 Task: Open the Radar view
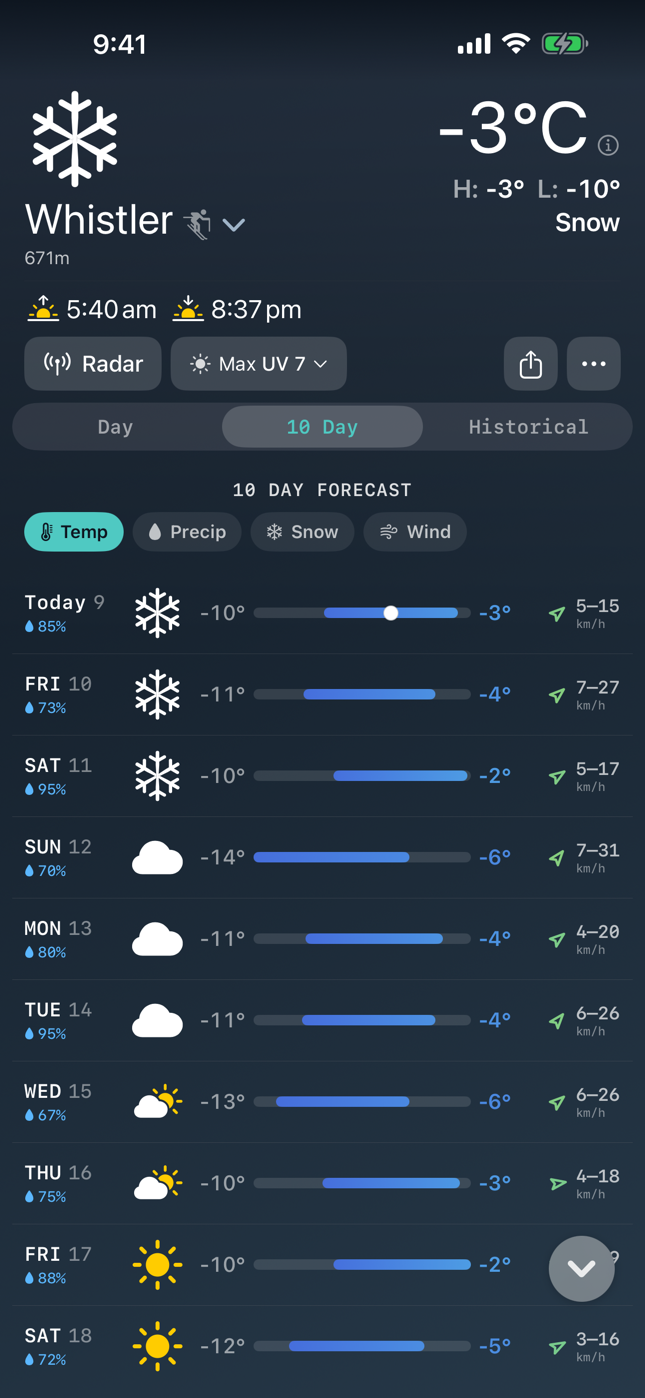coord(93,364)
